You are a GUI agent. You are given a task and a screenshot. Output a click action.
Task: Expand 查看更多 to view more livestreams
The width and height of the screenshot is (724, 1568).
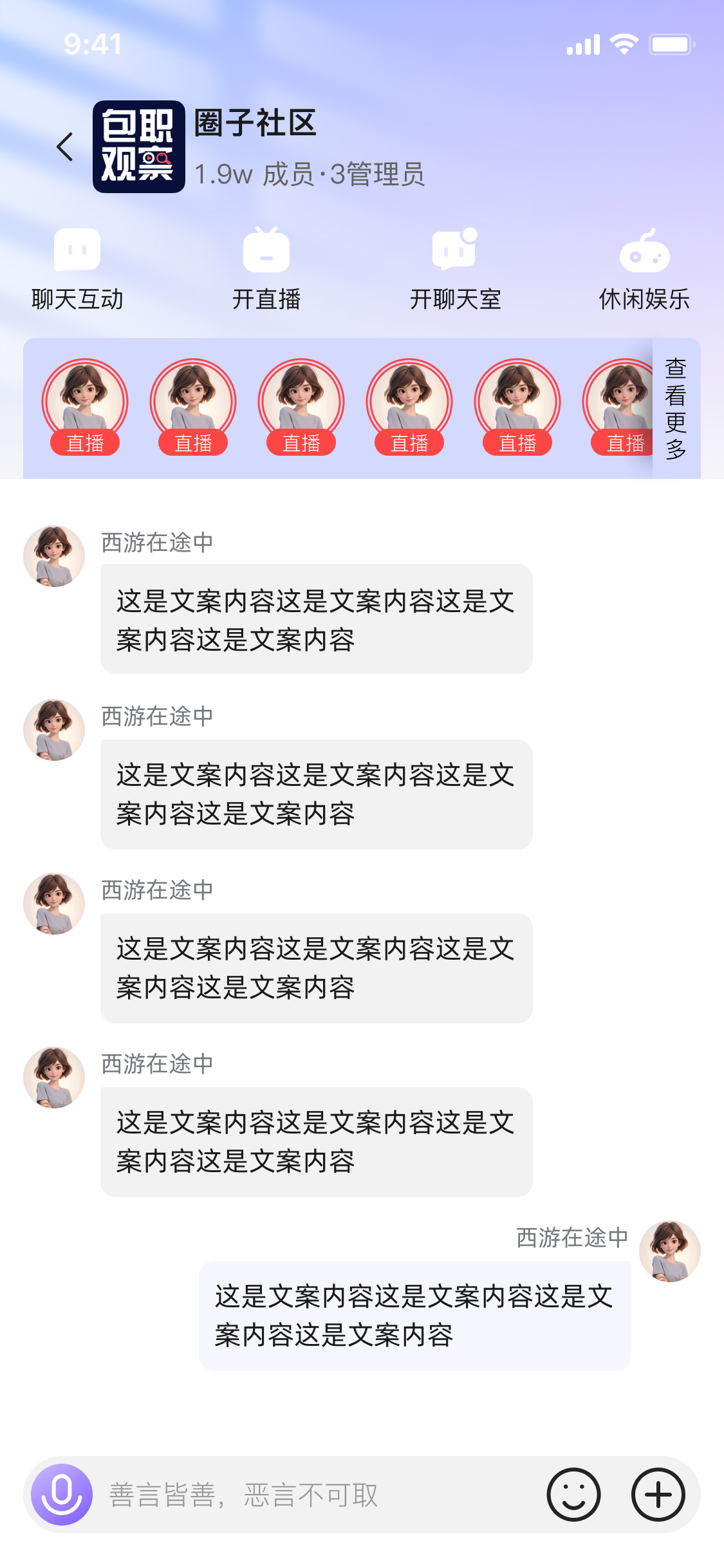(x=674, y=409)
